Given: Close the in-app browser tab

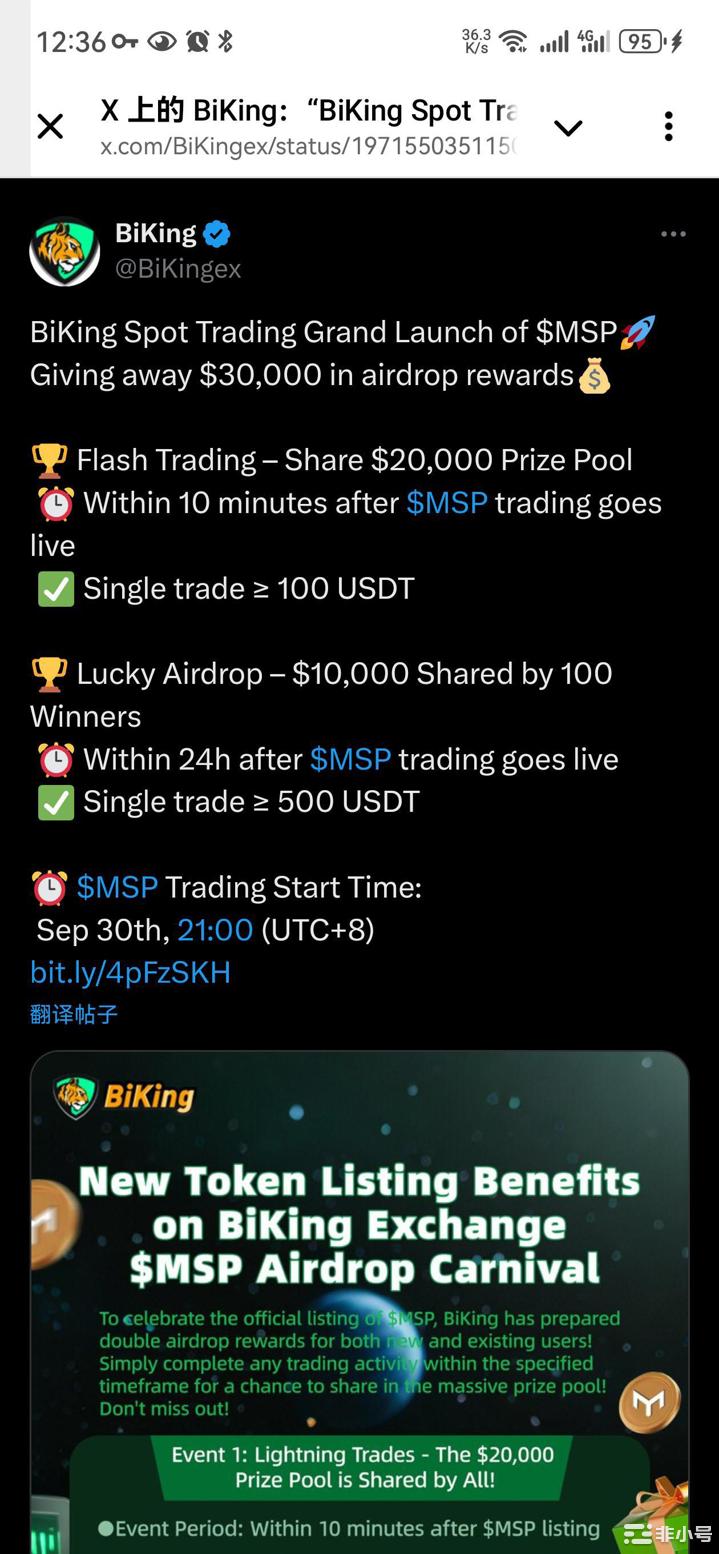Looking at the screenshot, I should coord(50,127).
